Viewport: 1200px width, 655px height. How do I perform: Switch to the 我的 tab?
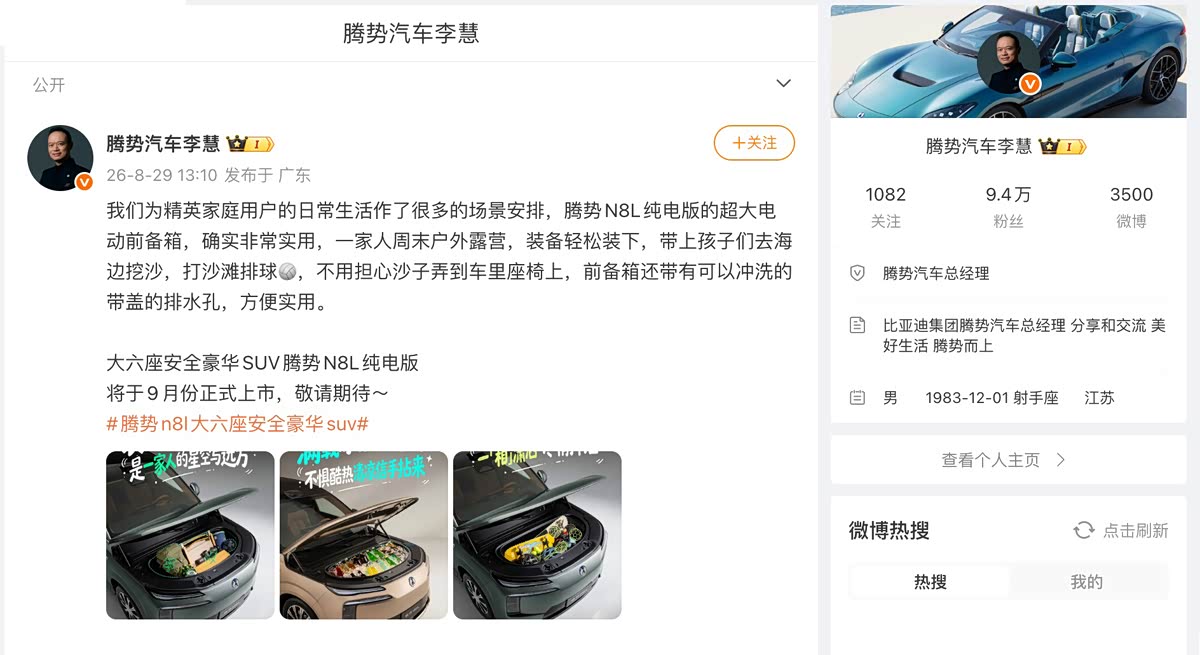1087,581
